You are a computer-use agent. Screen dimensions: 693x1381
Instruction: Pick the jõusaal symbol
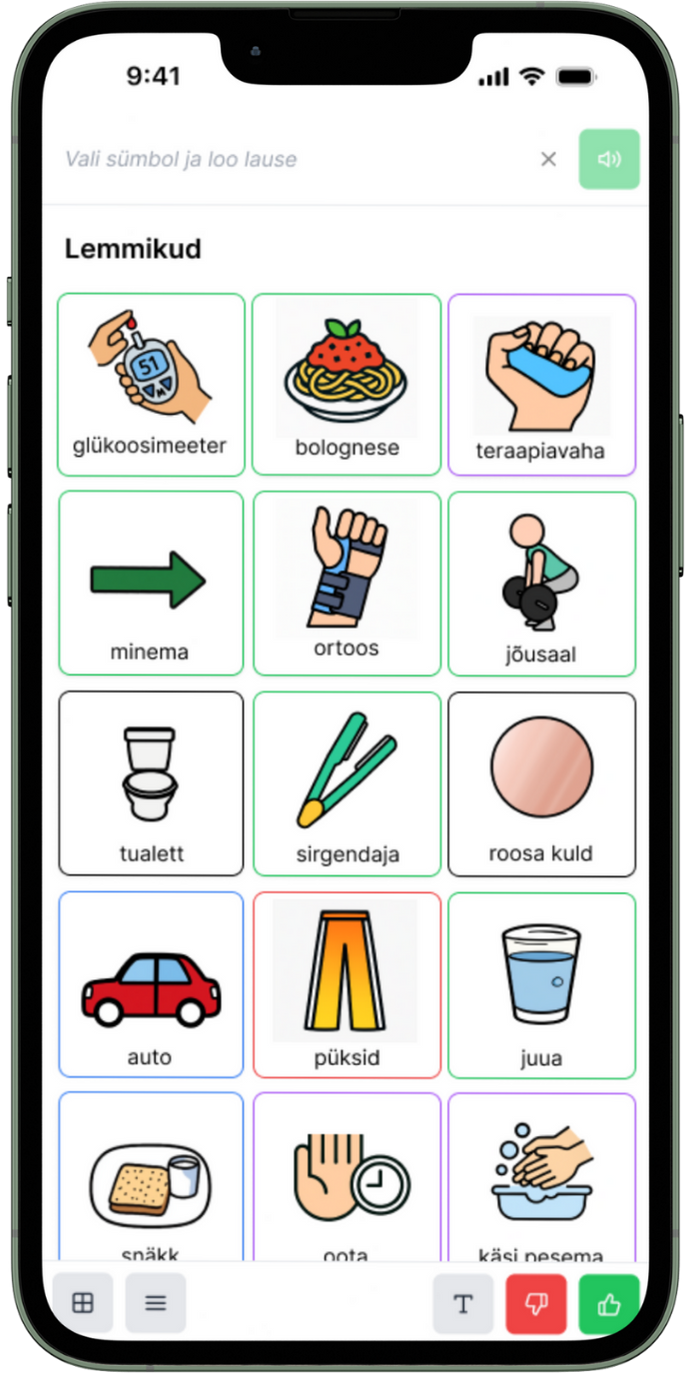coord(541,583)
